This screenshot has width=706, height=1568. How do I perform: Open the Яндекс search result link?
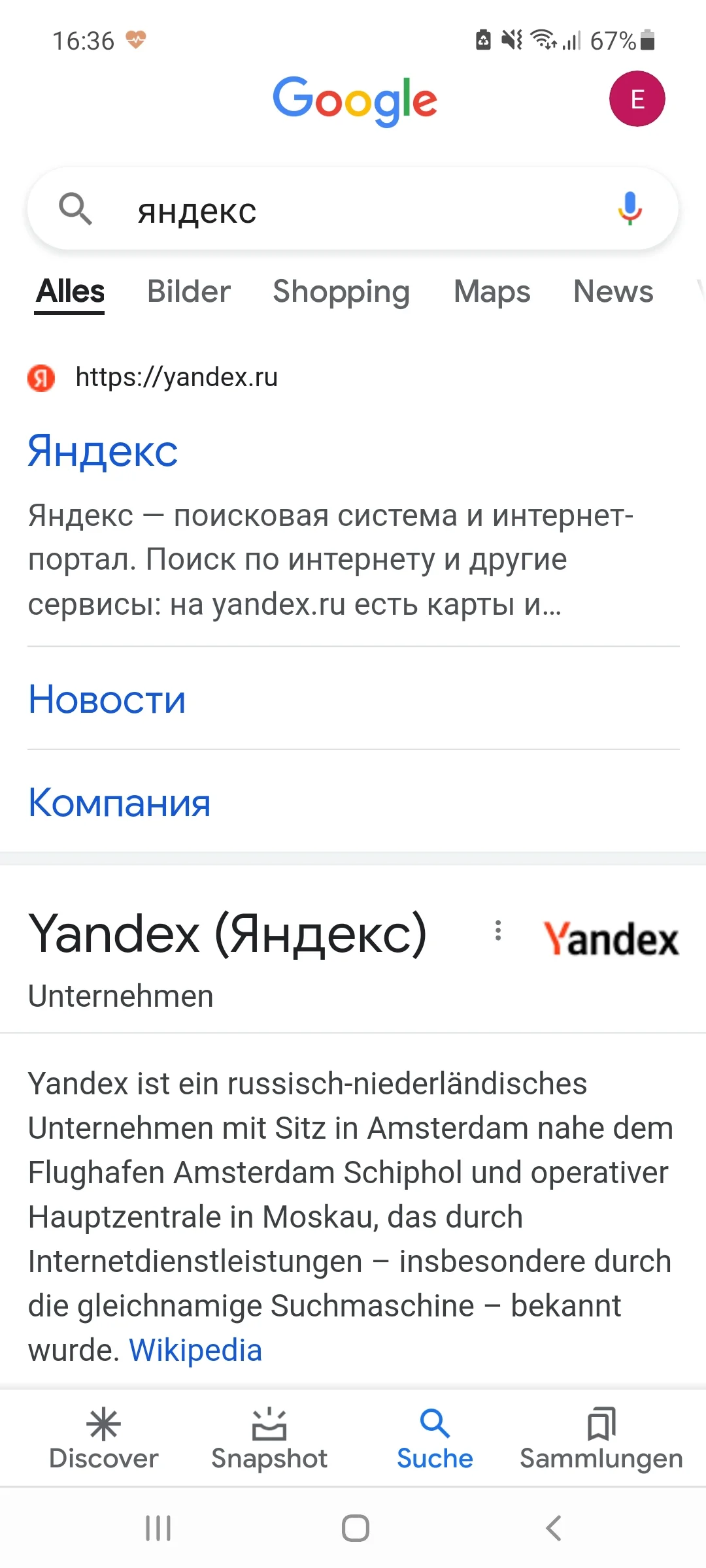[x=103, y=450]
